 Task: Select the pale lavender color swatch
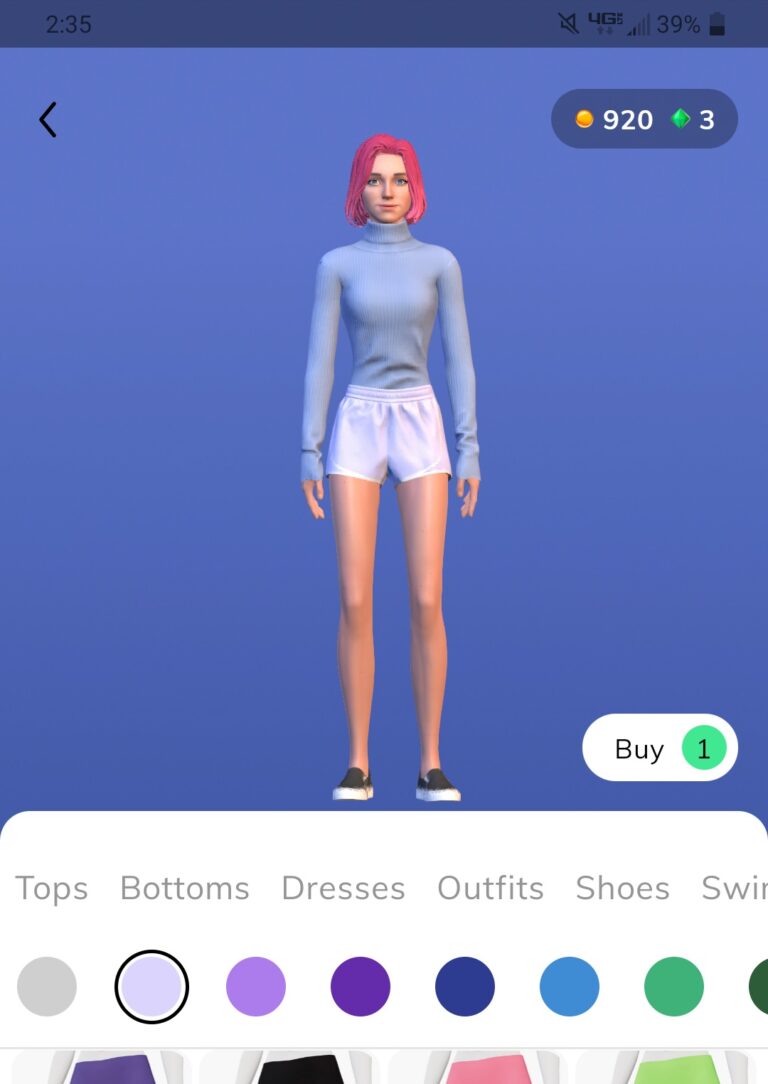(152, 986)
